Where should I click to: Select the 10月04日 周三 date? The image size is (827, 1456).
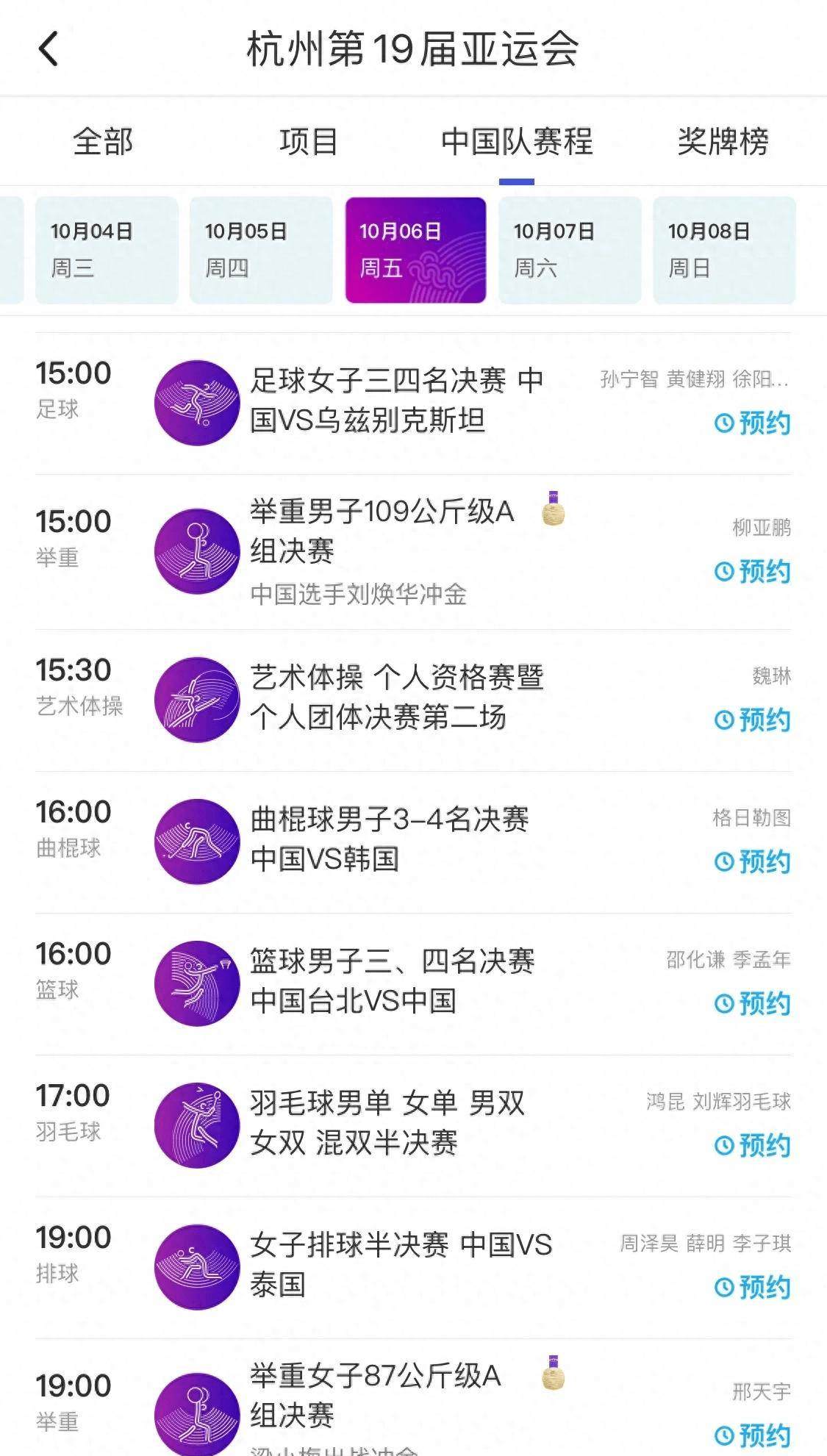click(107, 250)
